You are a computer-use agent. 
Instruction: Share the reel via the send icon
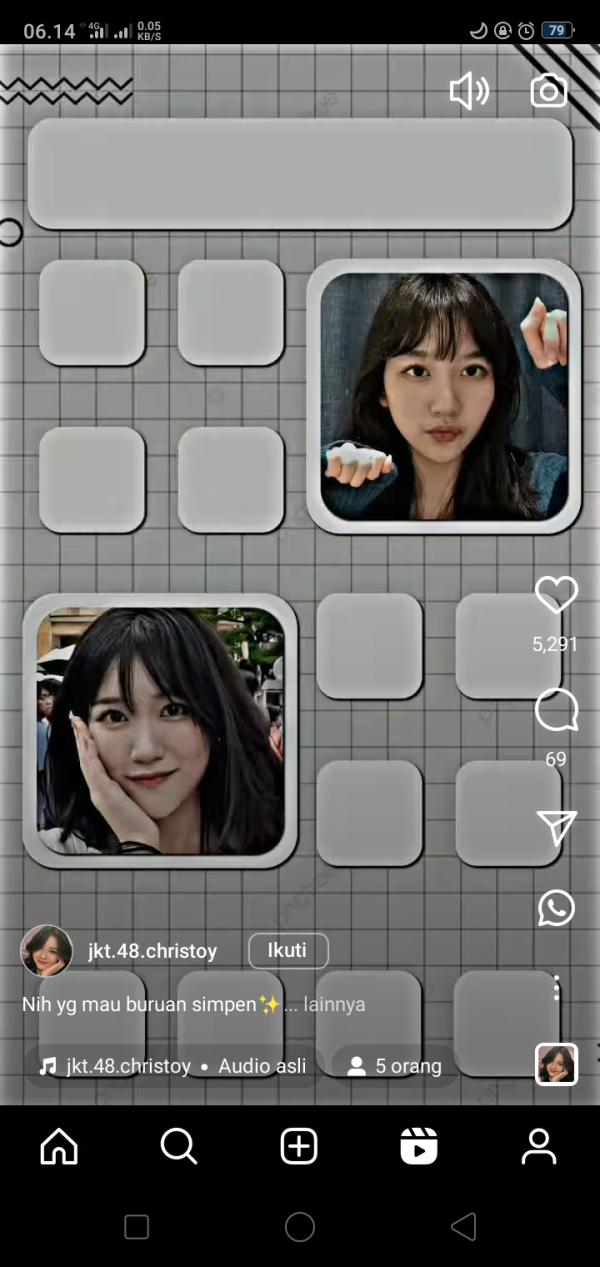556,827
